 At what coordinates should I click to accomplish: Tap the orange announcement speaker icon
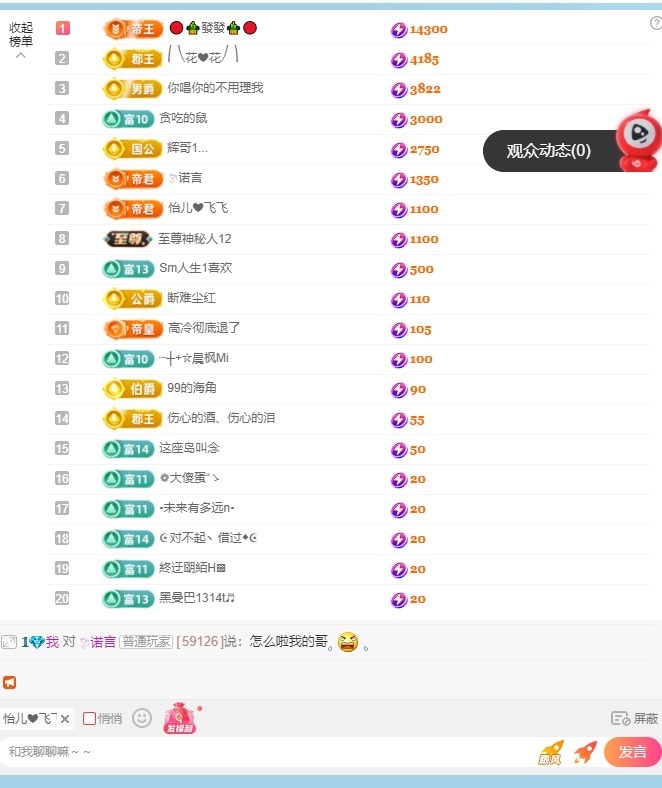pos(9,682)
